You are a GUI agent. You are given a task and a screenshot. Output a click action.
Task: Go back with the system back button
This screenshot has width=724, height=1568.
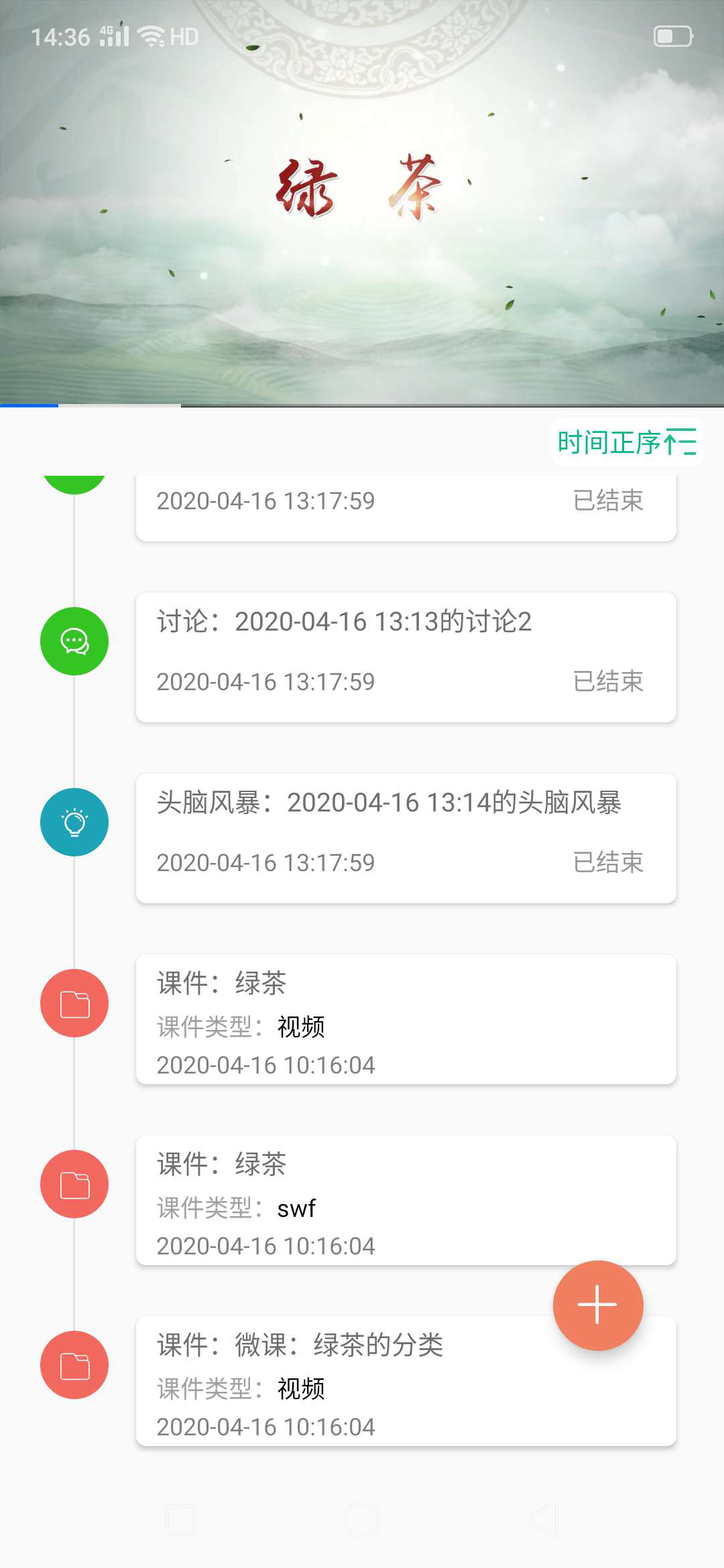click(543, 1520)
